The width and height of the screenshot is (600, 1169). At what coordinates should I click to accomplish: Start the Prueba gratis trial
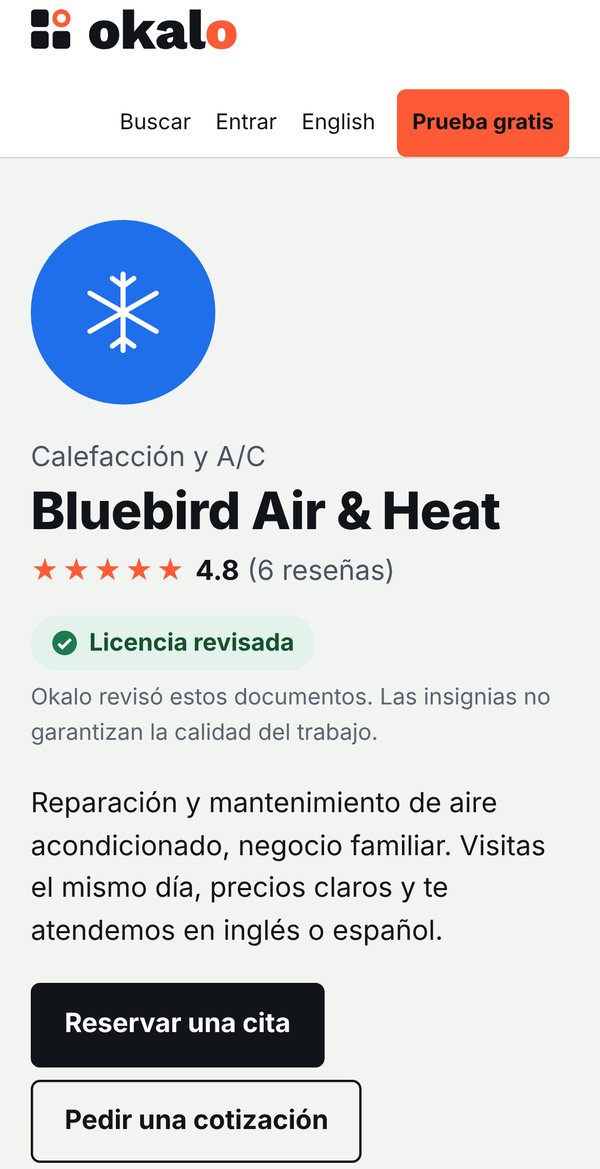(483, 122)
